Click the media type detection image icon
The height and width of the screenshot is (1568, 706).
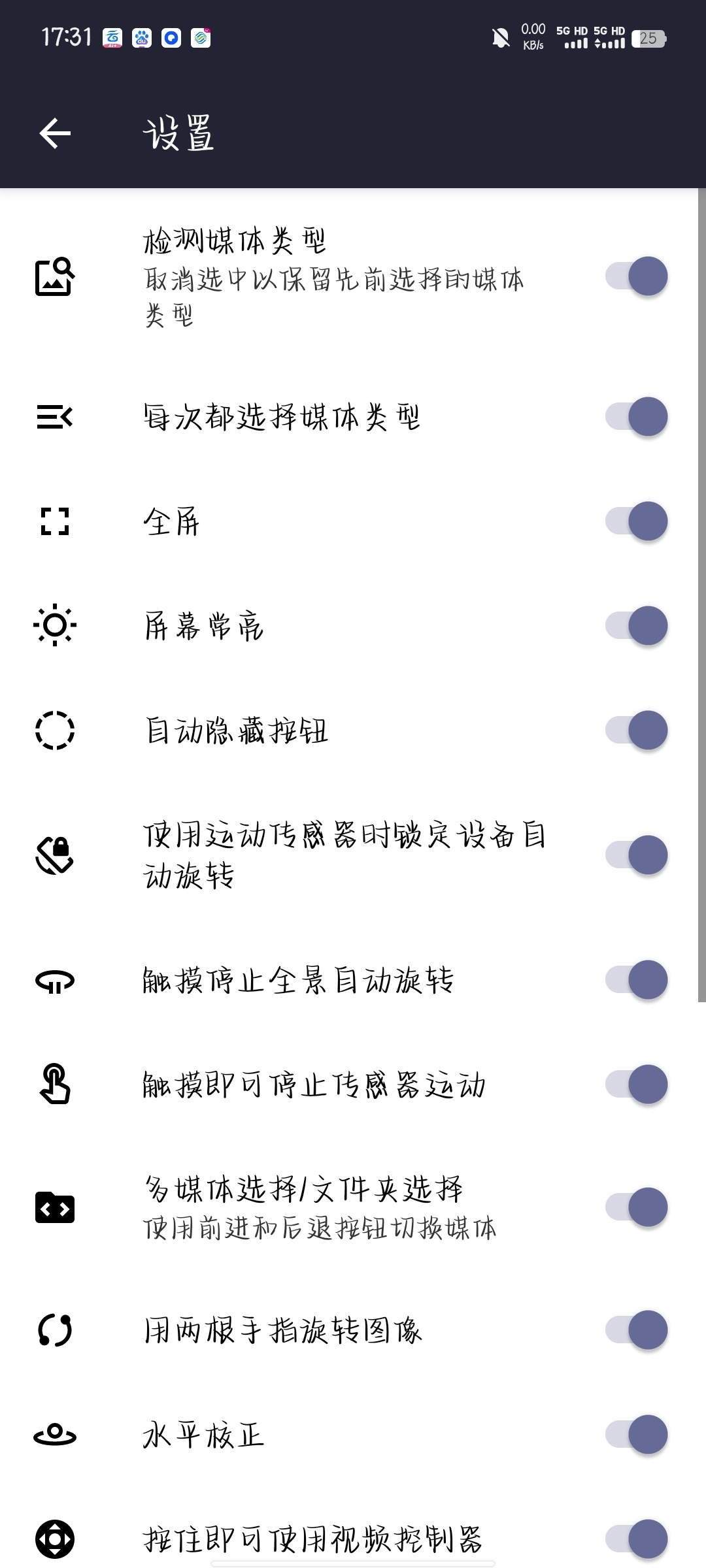point(55,277)
